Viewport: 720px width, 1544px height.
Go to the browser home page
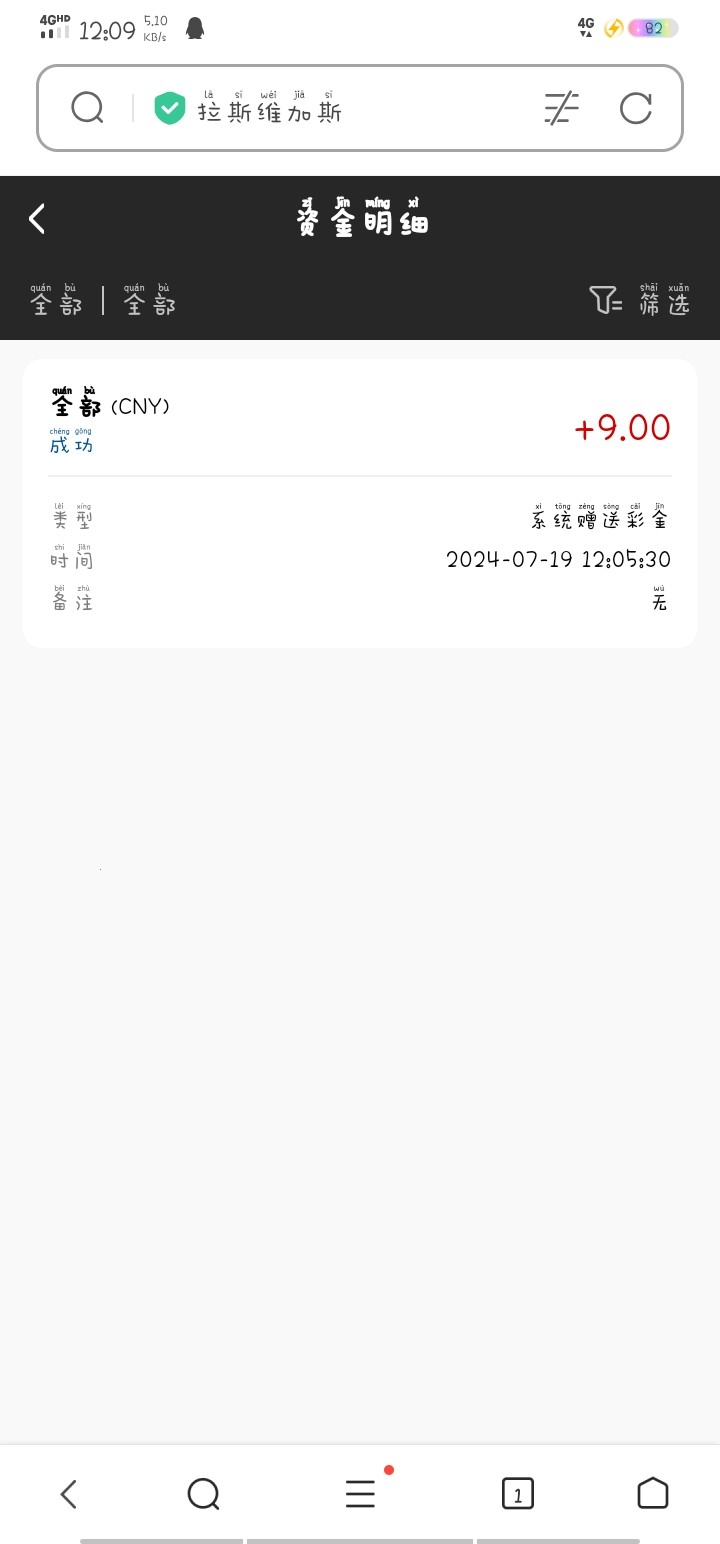652,1493
